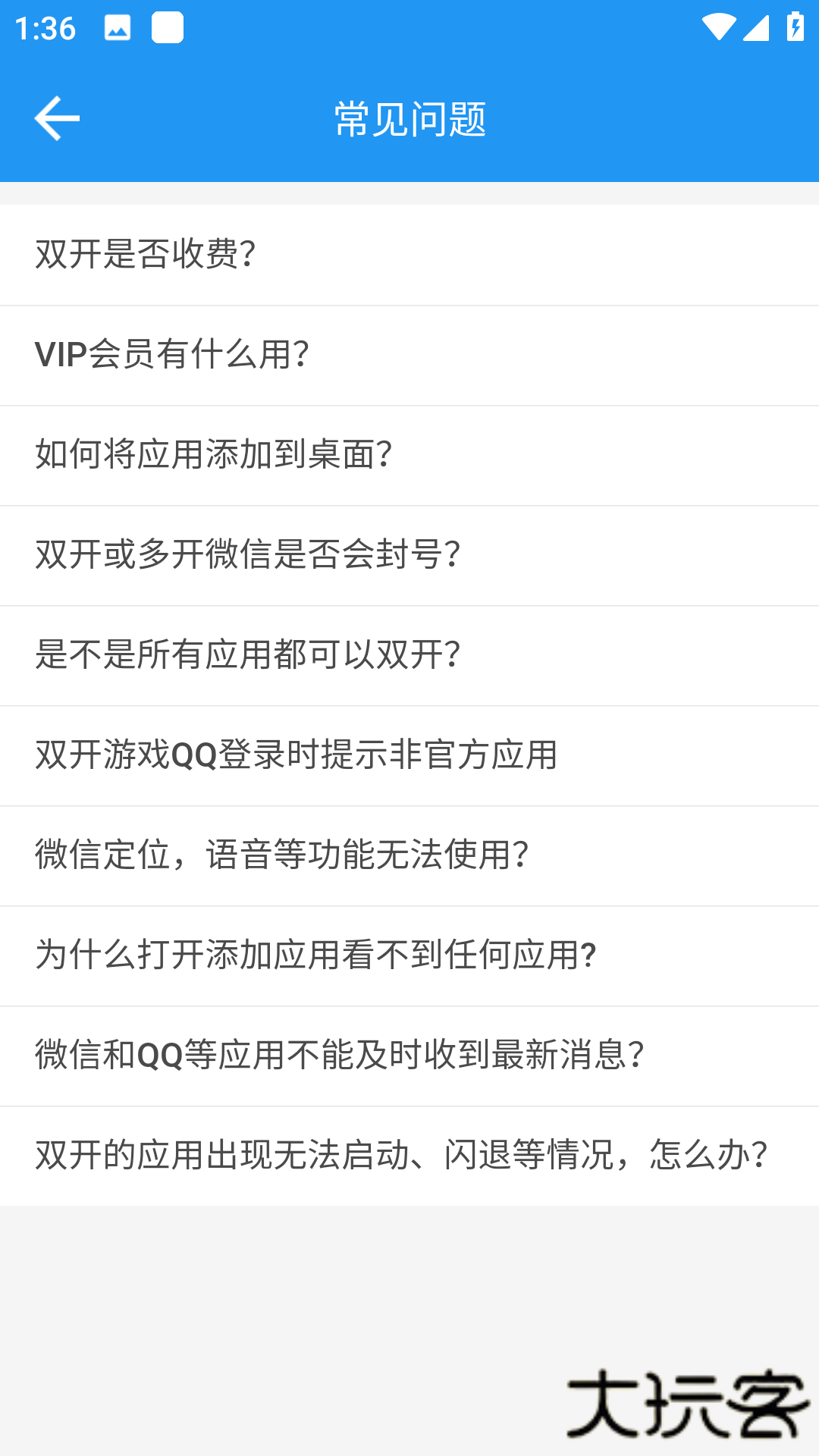819x1456 pixels.
Task: Open 双开游戏QQ登录时提示非官方应用
Action: 297,755
